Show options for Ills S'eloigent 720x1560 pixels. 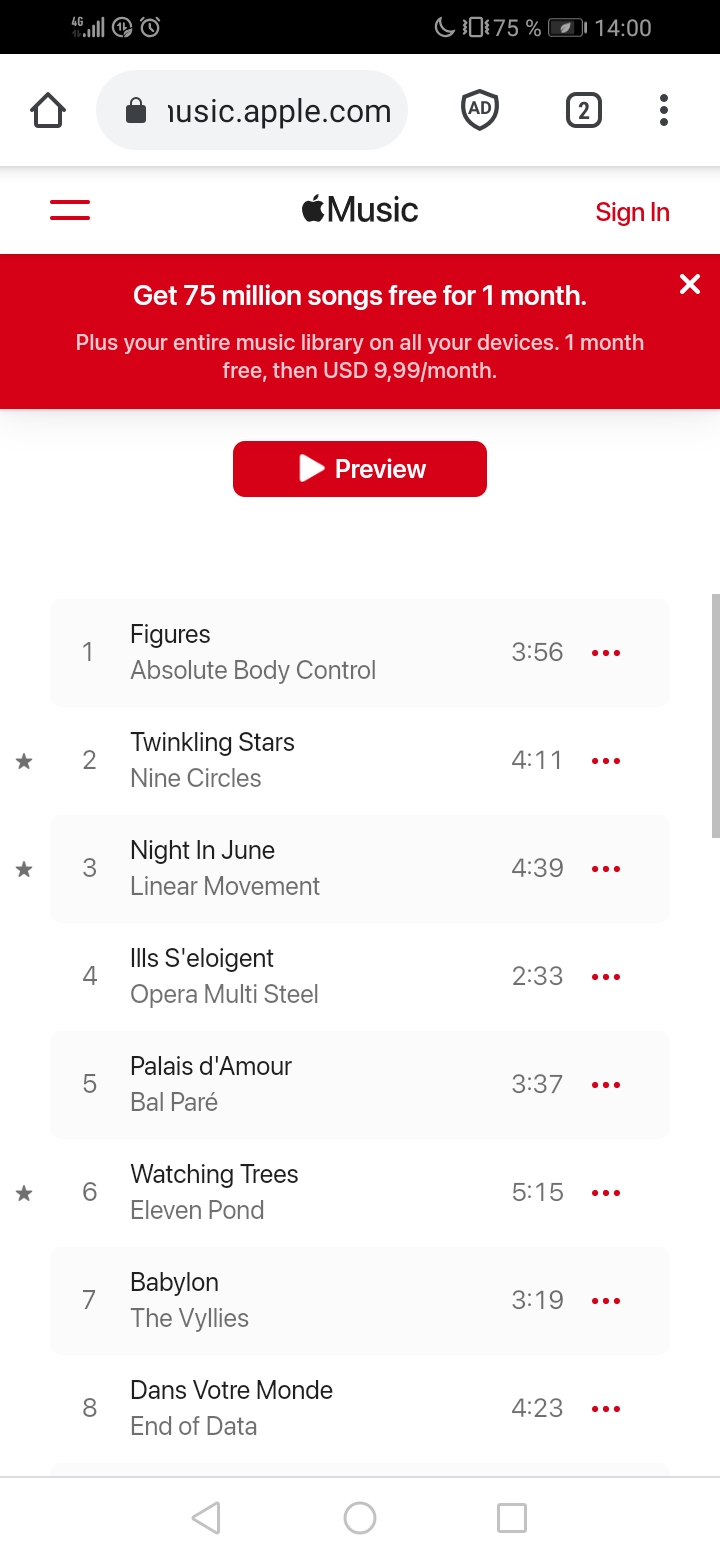point(606,977)
